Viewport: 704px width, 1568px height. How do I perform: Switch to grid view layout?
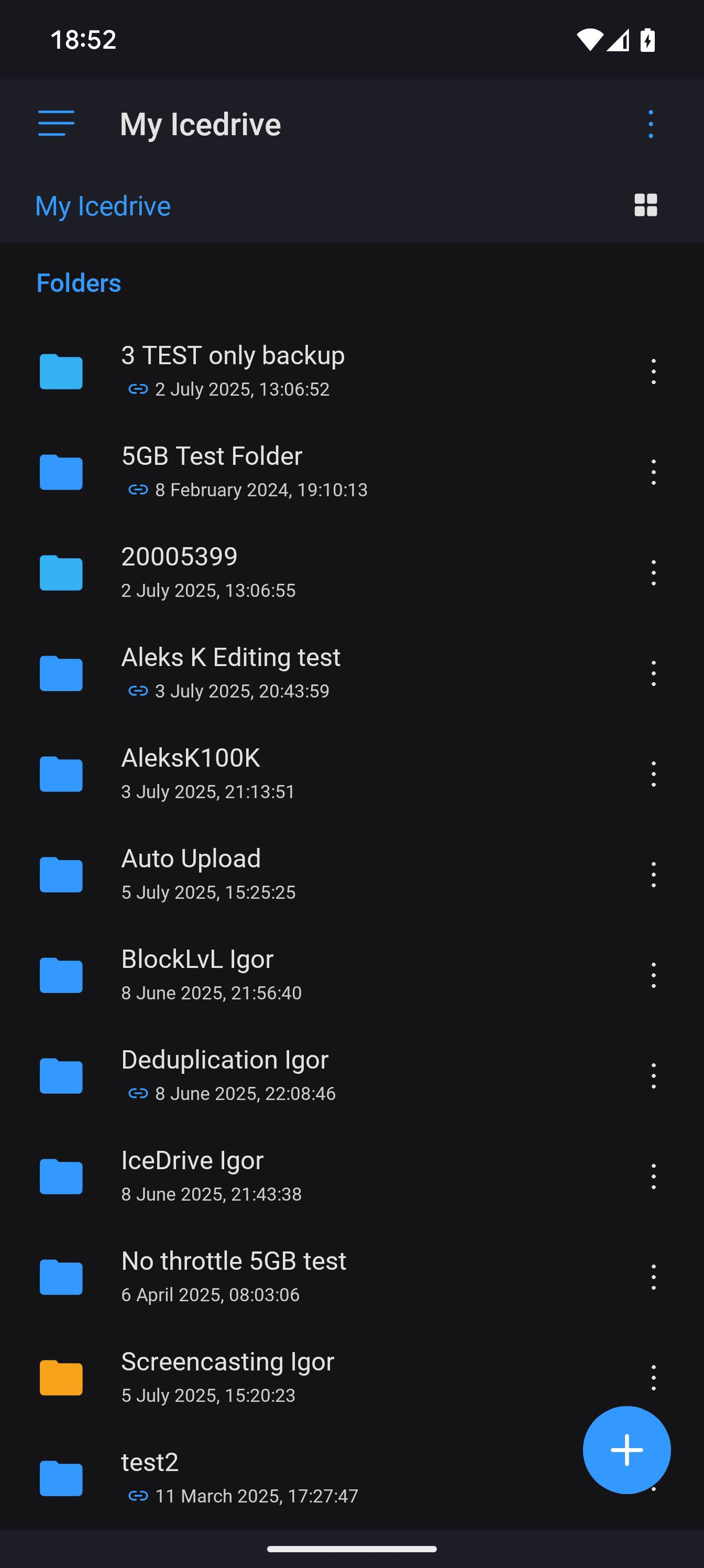point(645,205)
